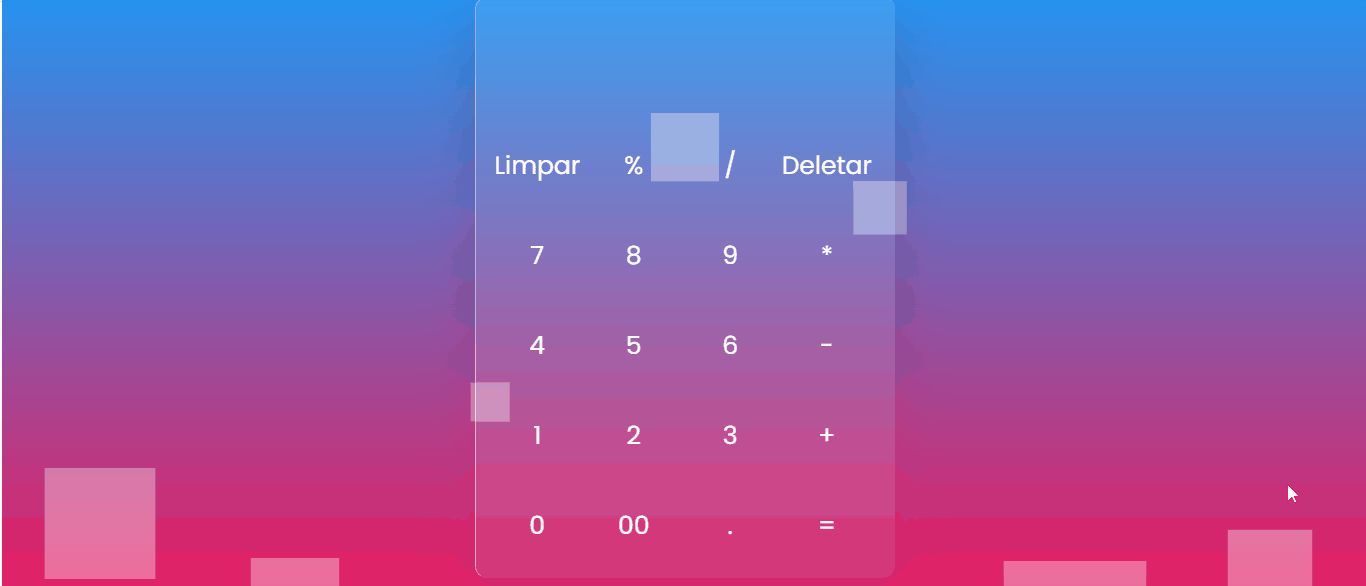Tap the division slash key
Screen dimensions: 1366x586
[x=730, y=166]
